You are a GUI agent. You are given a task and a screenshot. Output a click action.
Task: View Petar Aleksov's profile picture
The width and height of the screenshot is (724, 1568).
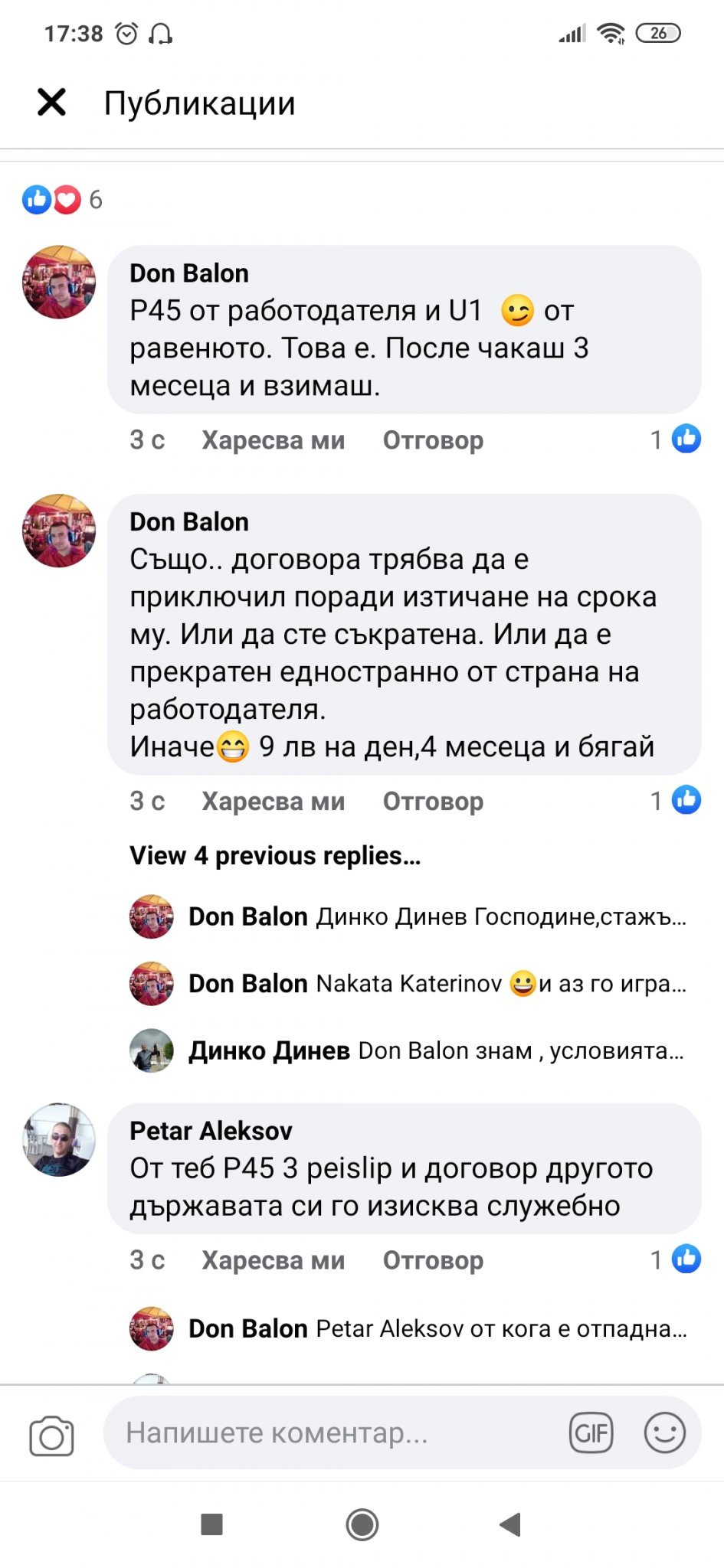59,1139
